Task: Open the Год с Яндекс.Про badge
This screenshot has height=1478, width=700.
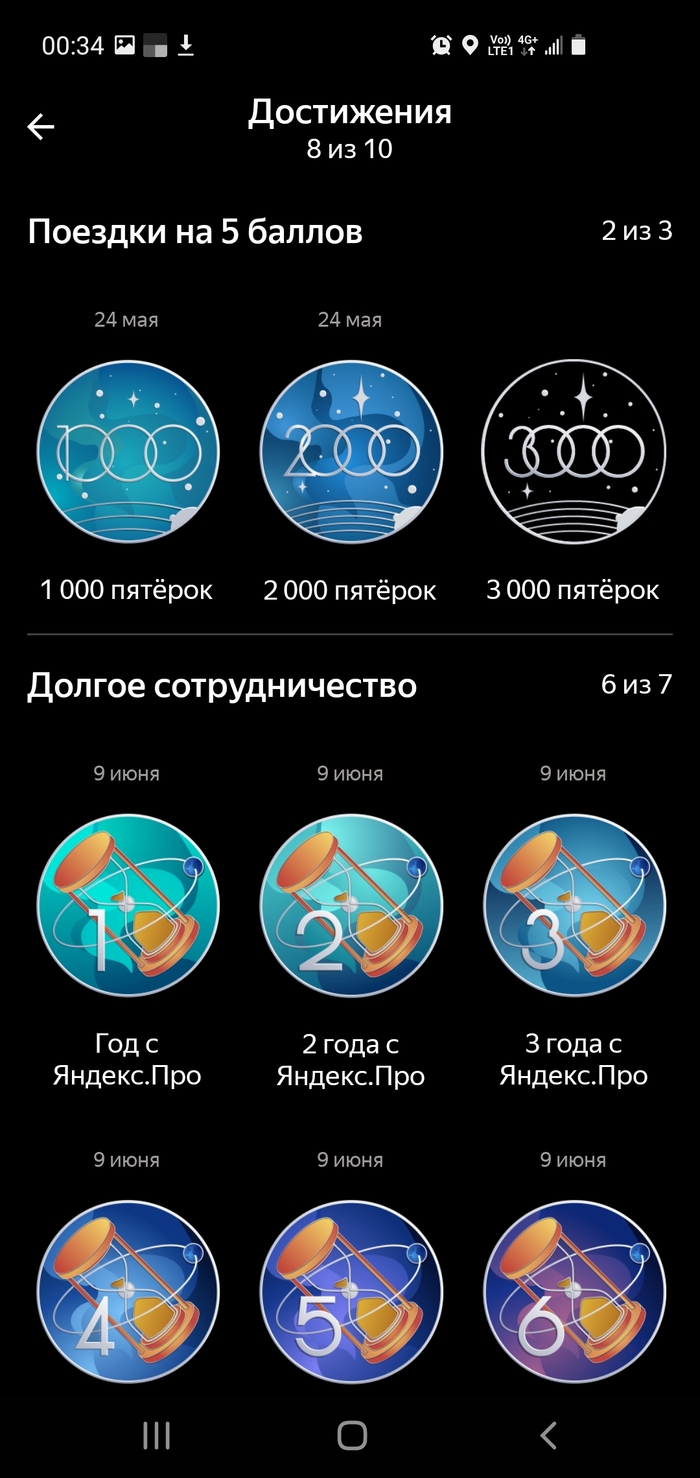Action: click(127, 906)
